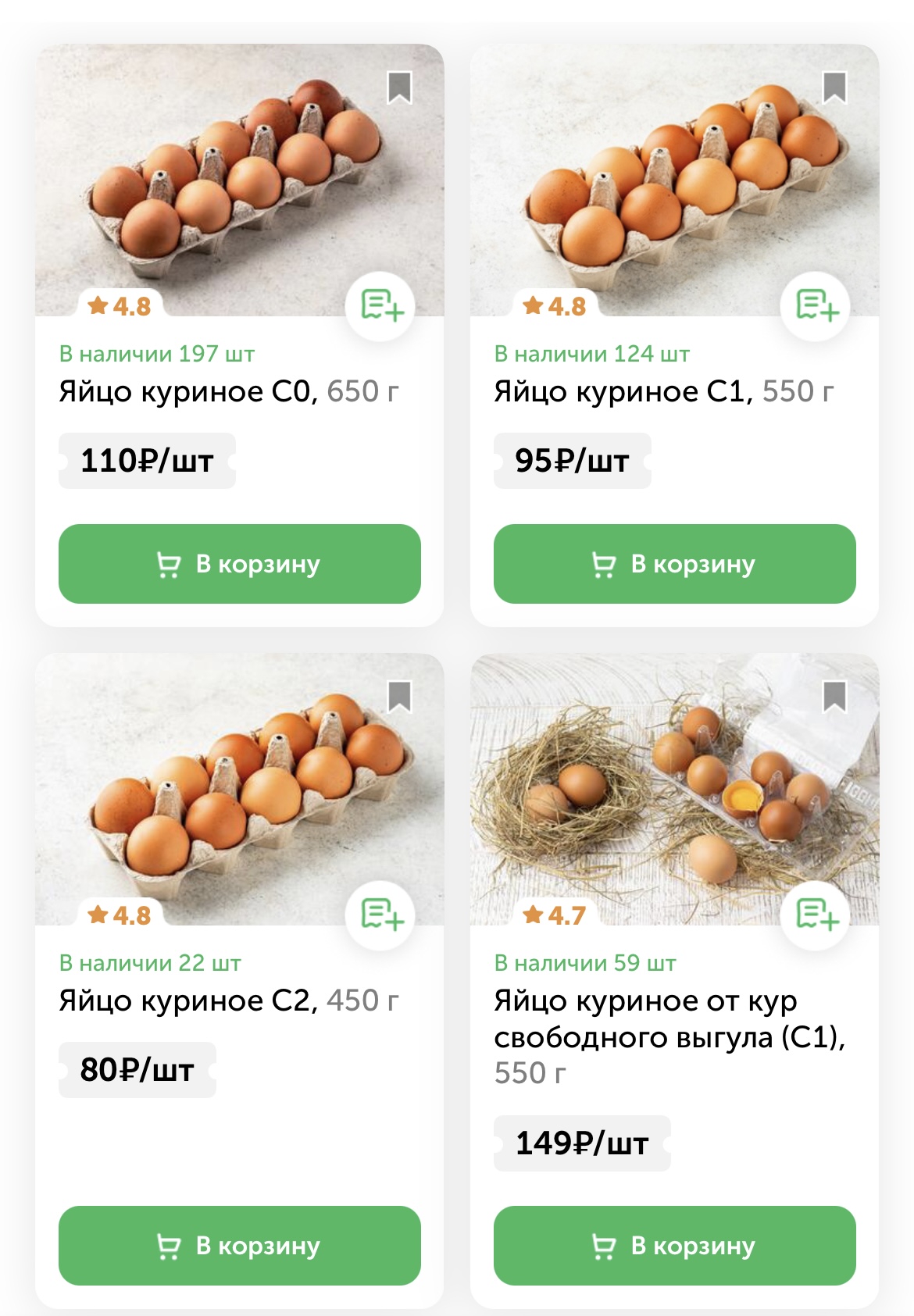Bookmark the free-range eggs (свободного выгула) product

point(834,697)
